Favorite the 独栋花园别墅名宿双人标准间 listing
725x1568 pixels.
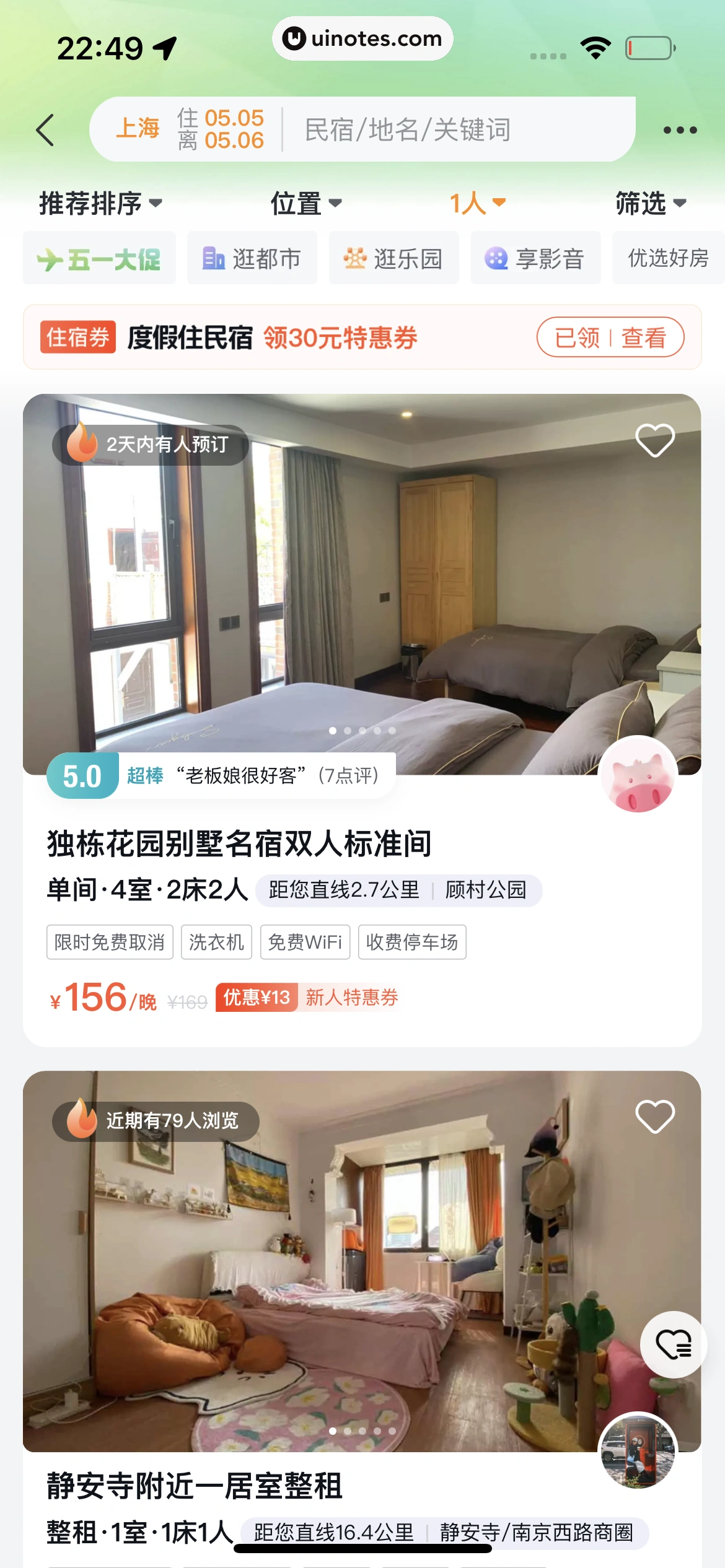coord(655,440)
